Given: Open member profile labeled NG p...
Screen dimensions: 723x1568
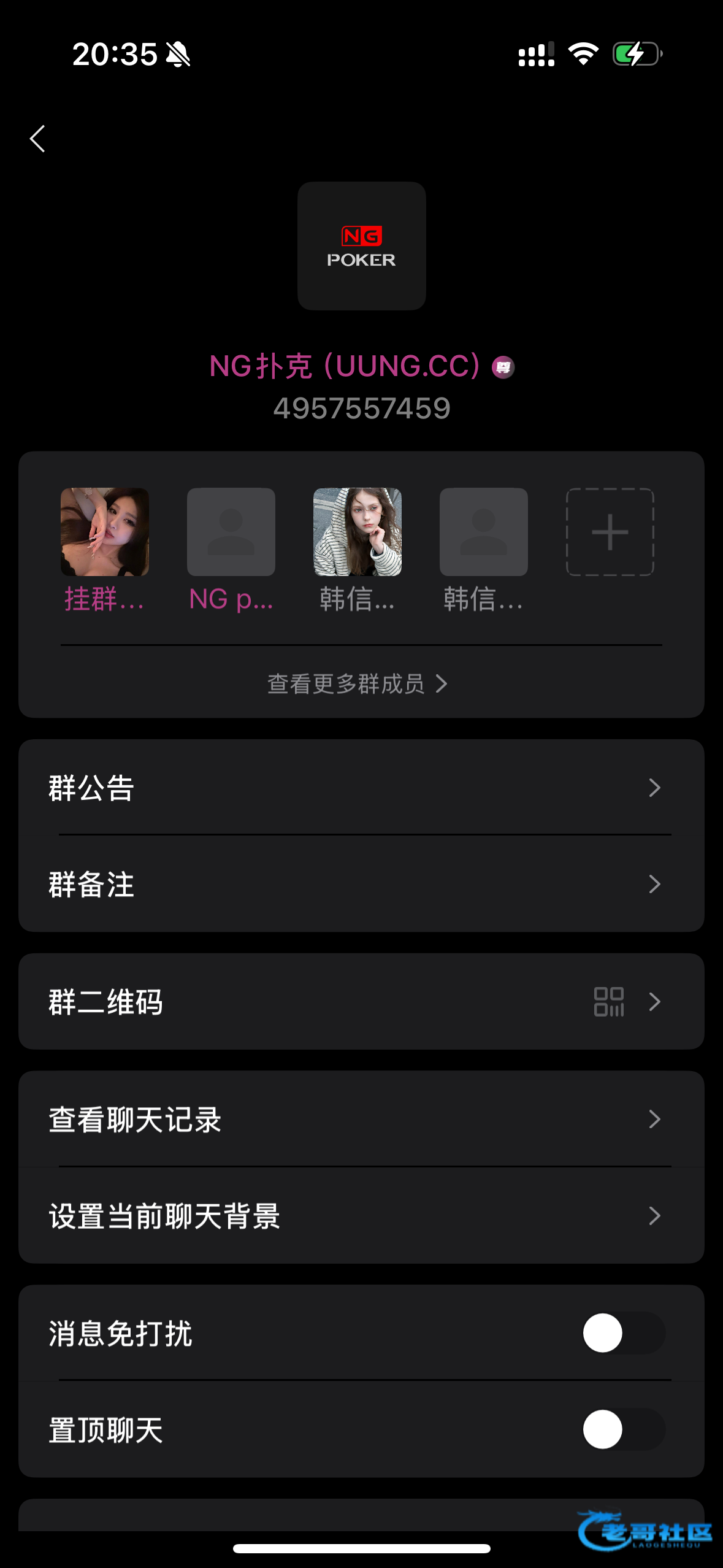Looking at the screenshot, I should coord(231,532).
